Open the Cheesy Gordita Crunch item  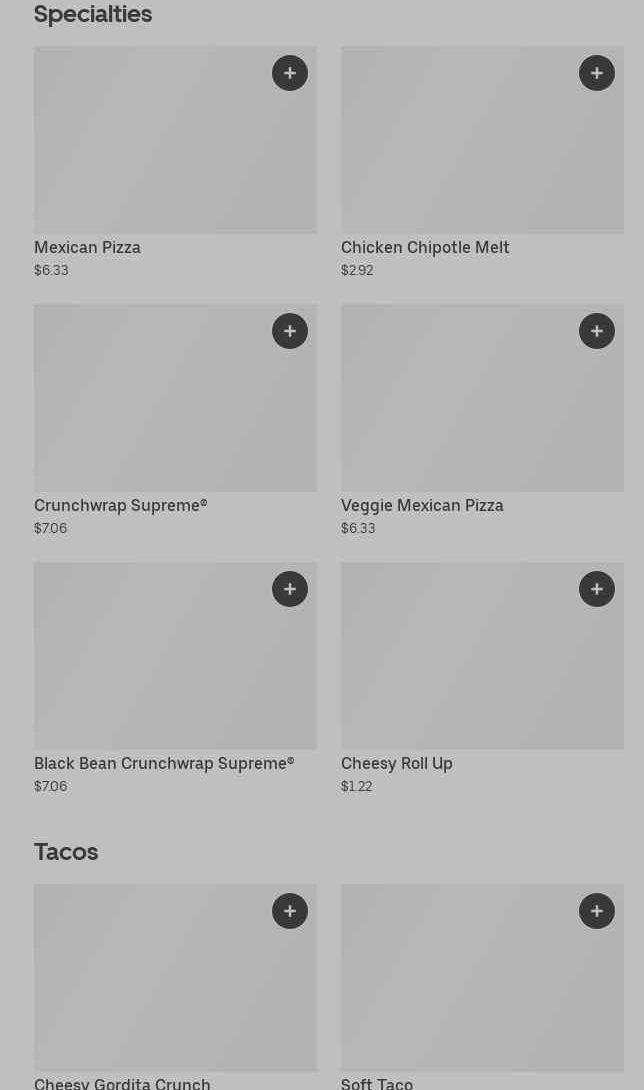150,990
